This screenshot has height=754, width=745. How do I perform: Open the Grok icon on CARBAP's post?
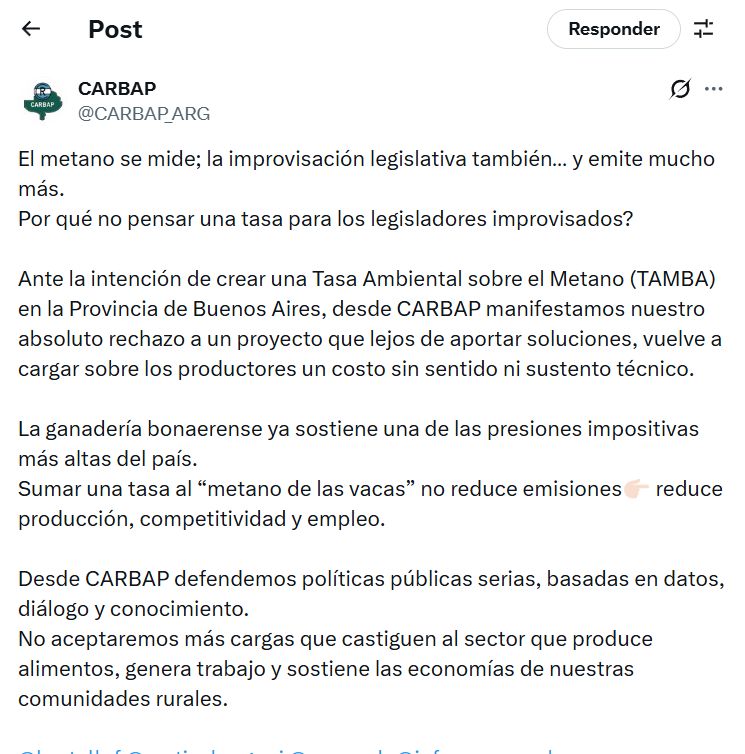pyautogui.click(x=680, y=89)
